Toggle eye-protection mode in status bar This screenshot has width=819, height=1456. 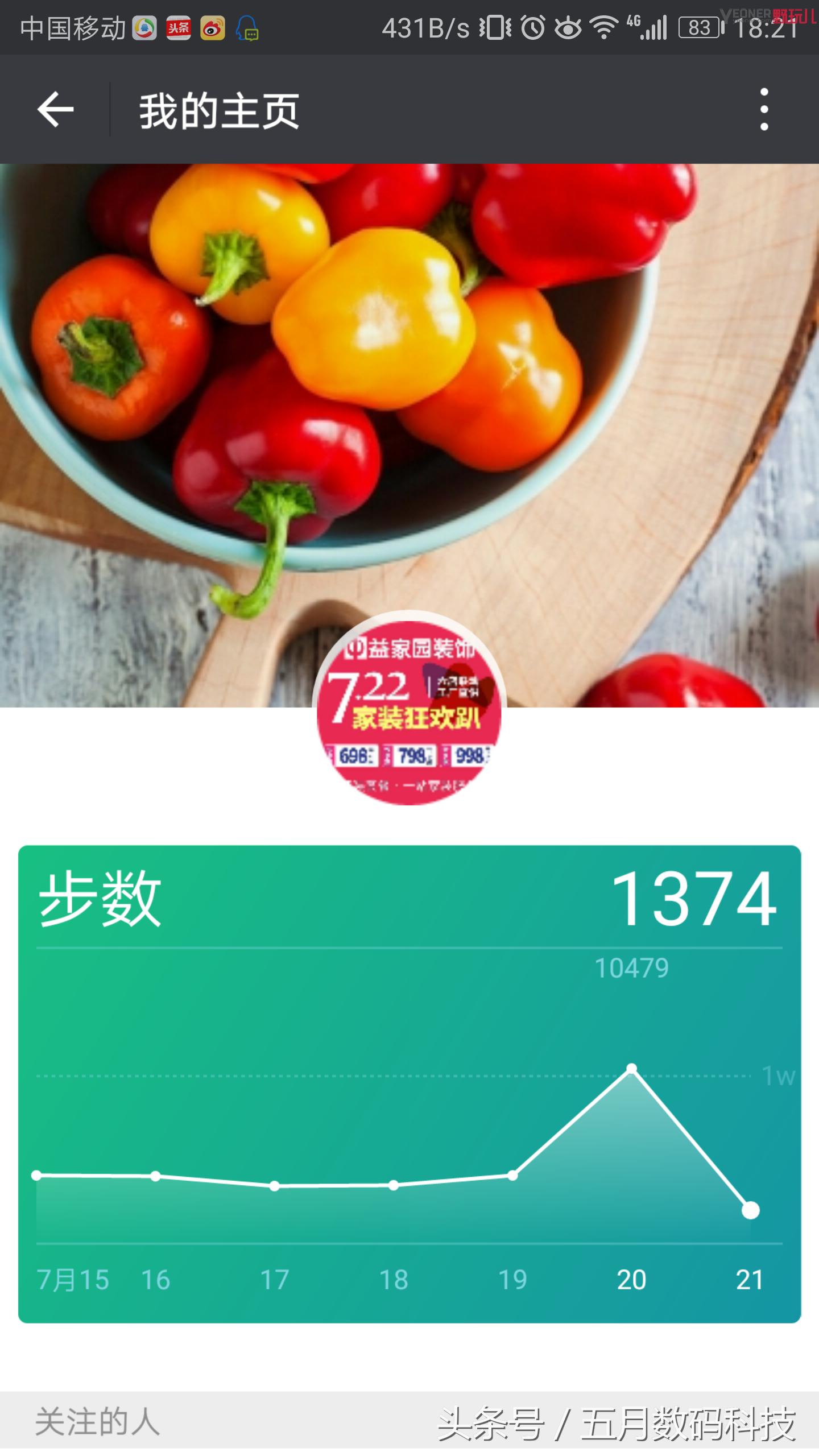click(567, 27)
